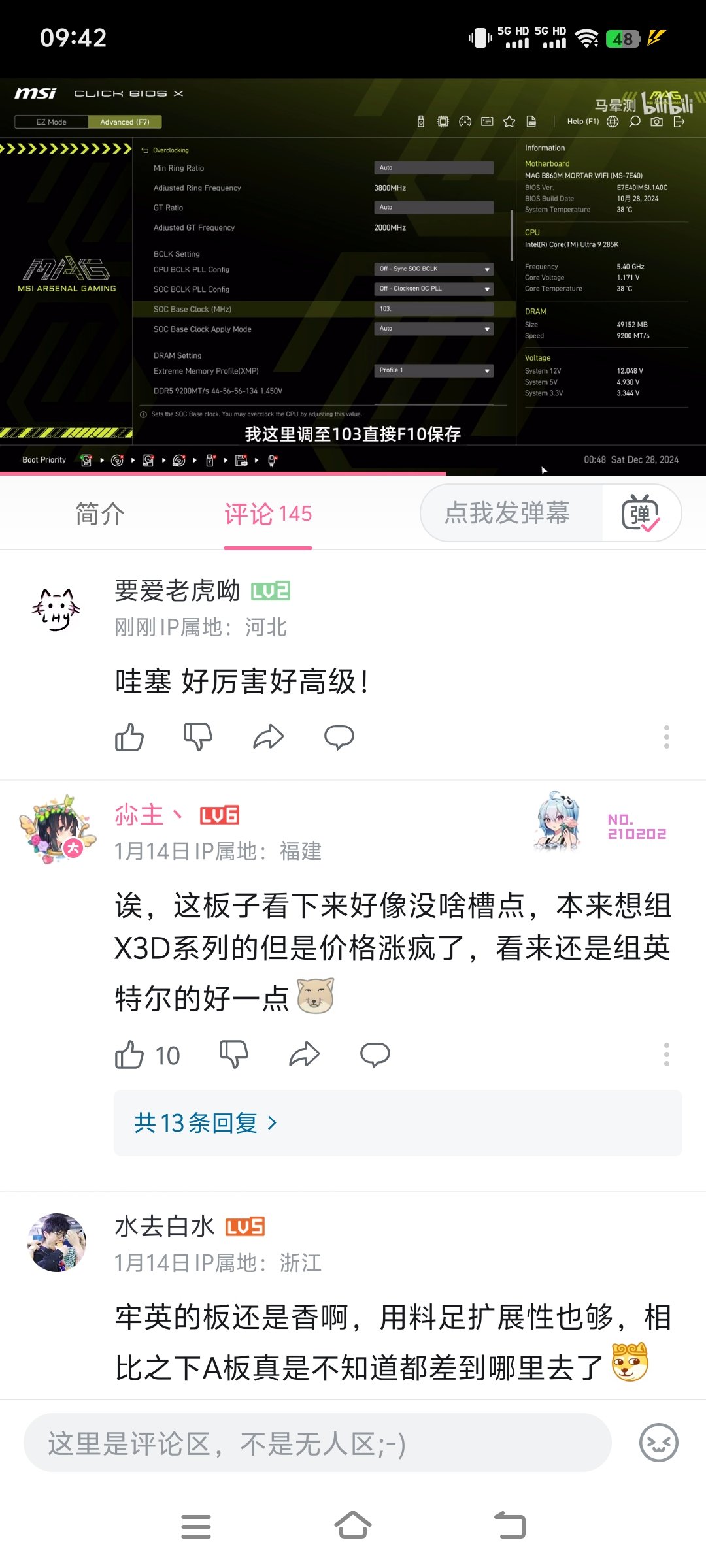Open 水去白水's profile avatar
706x1568 pixels.
click(x=57, y=1243)
